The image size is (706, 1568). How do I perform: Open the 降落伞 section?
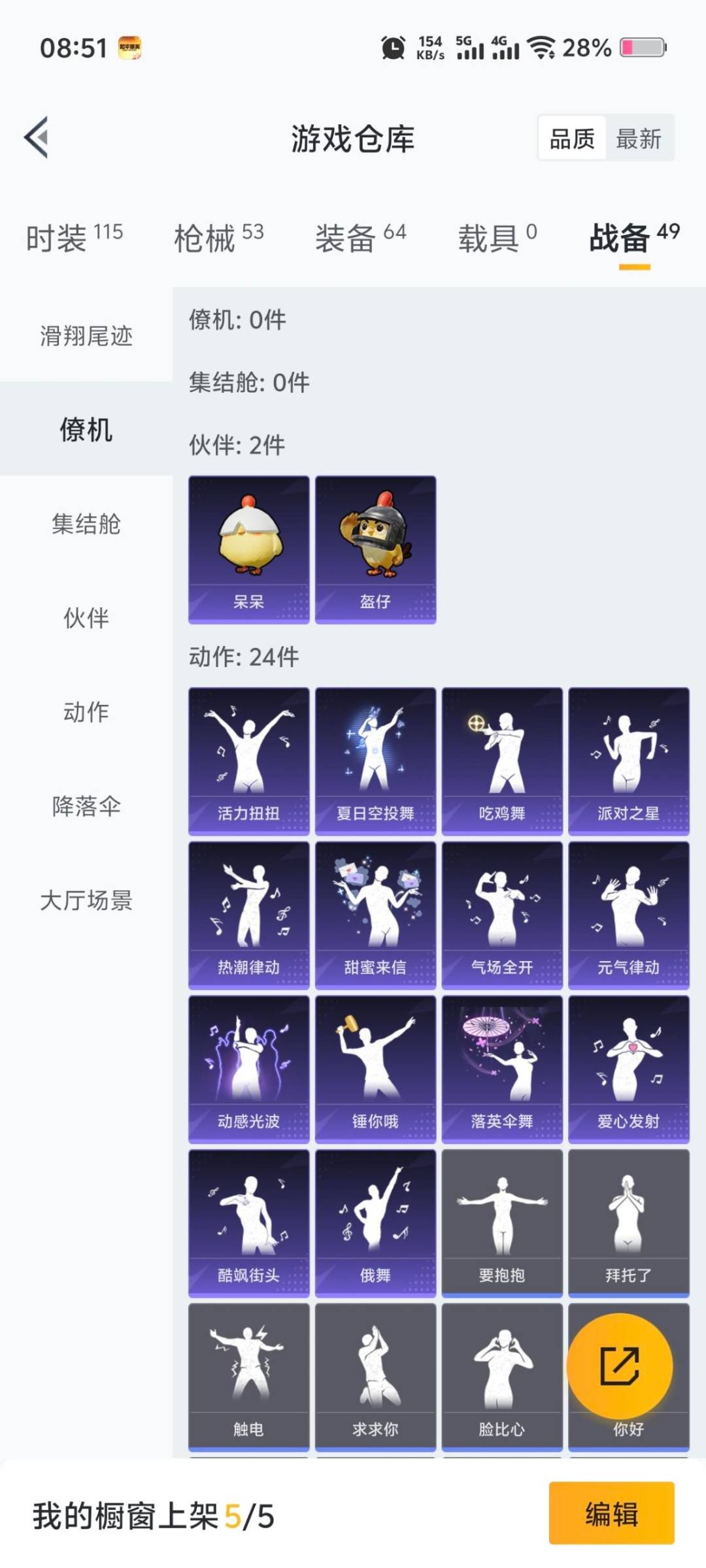coord(86,808)
